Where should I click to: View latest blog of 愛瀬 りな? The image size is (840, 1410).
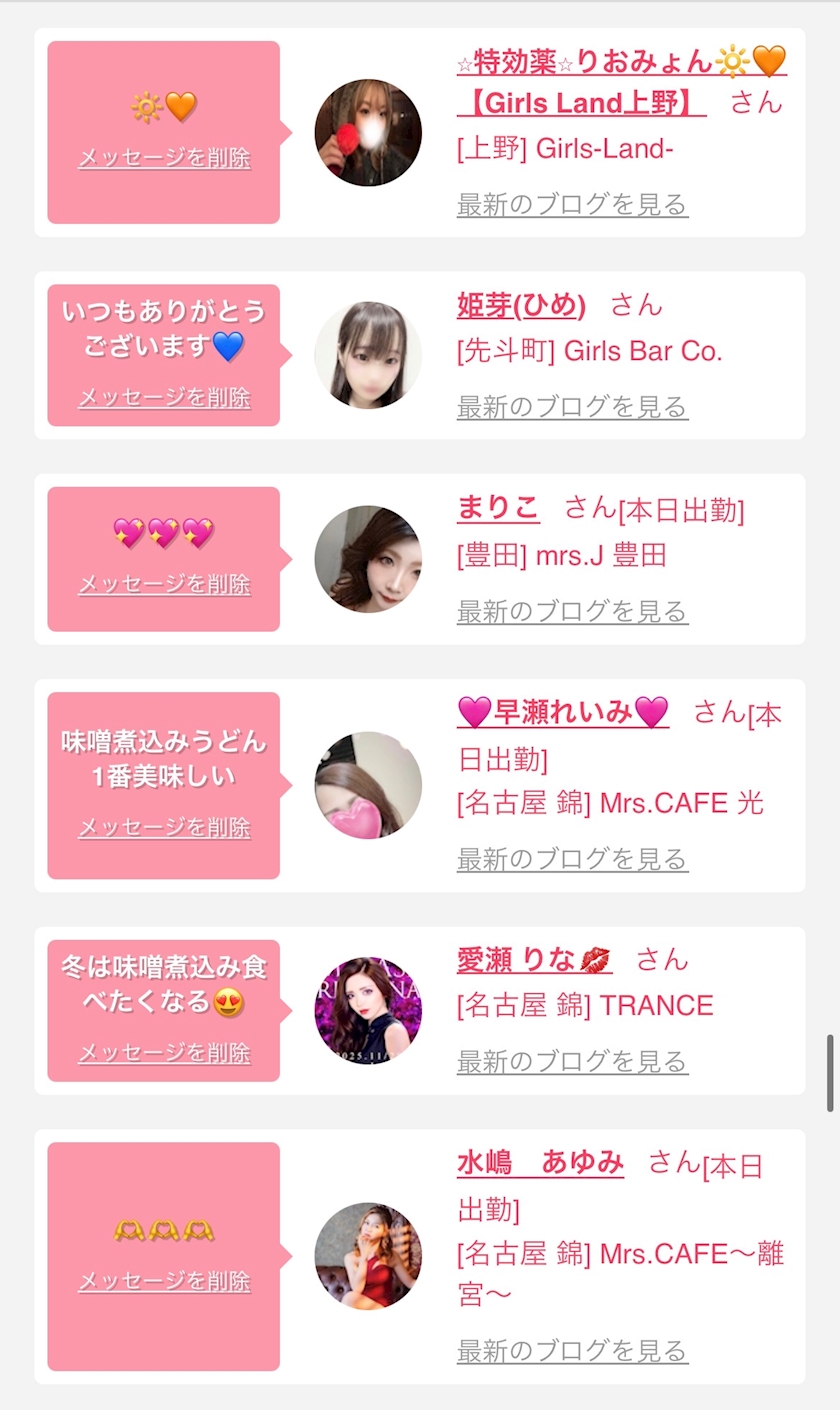[572, 1061]
